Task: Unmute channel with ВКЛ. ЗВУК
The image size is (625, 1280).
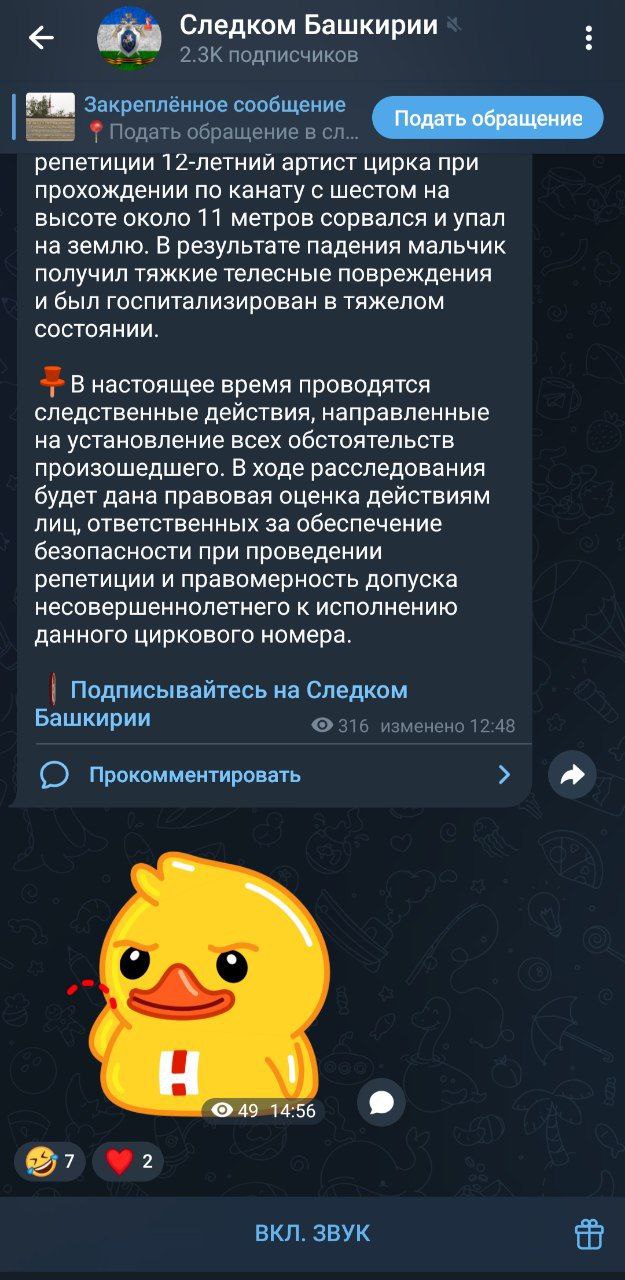Action: 312,1233
